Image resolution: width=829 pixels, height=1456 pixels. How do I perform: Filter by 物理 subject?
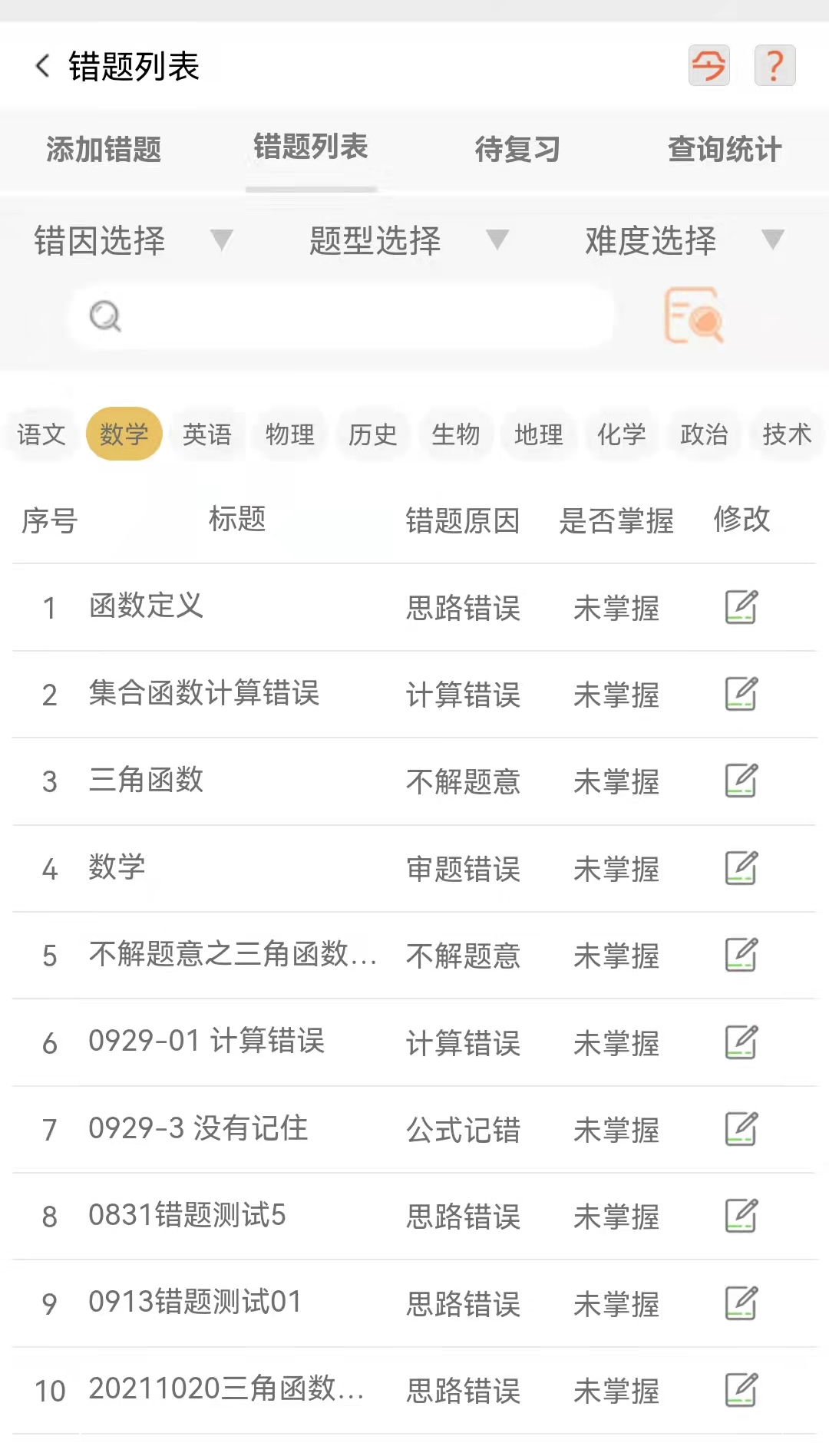(x=290, y=434)
